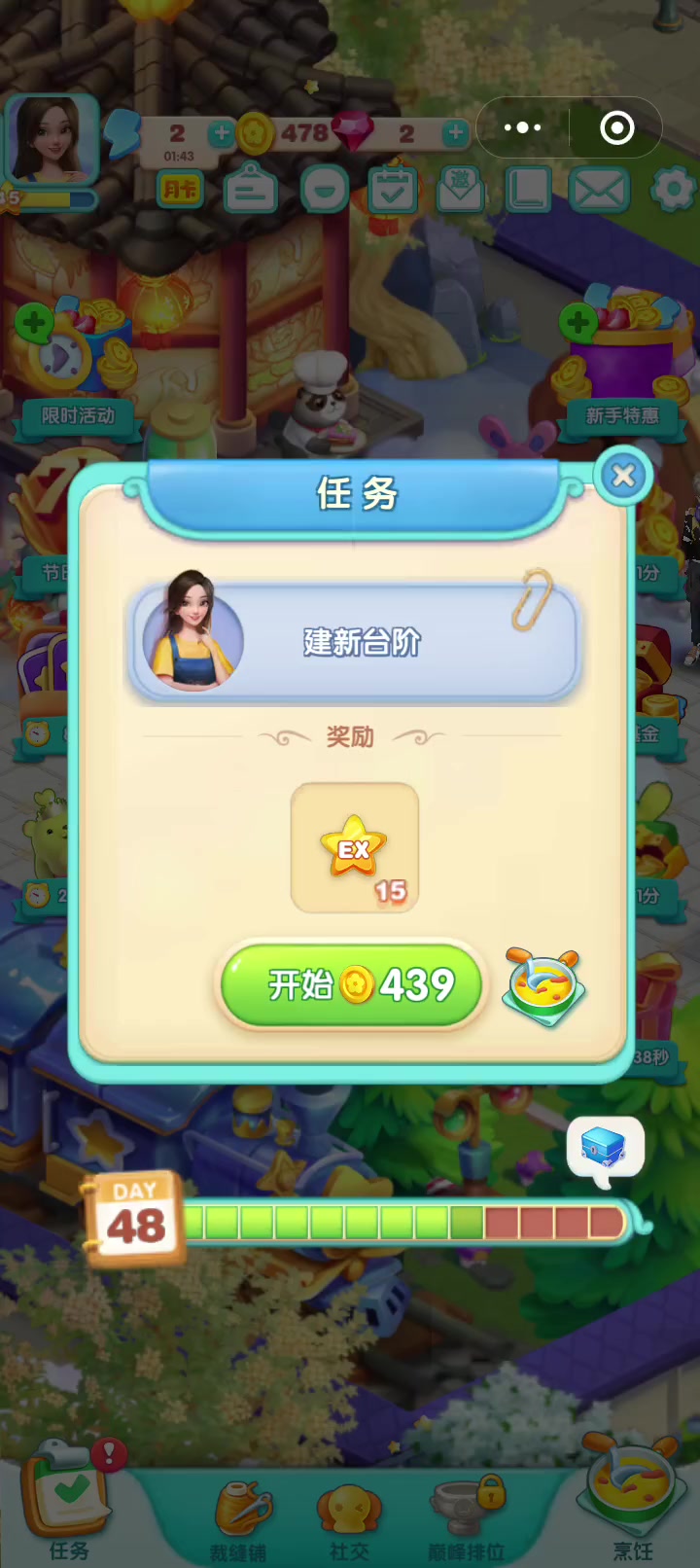Open the player avatar profile

tap(51, 142)
